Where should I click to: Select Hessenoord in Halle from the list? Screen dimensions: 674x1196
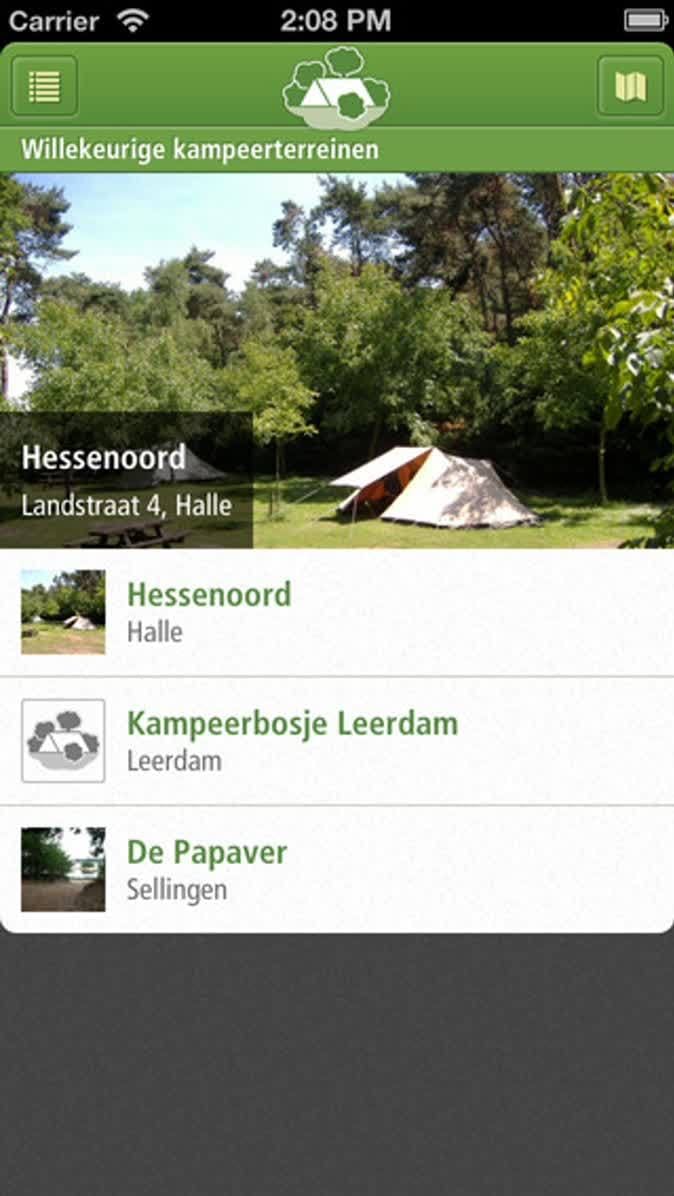click(x=336, y=612)
